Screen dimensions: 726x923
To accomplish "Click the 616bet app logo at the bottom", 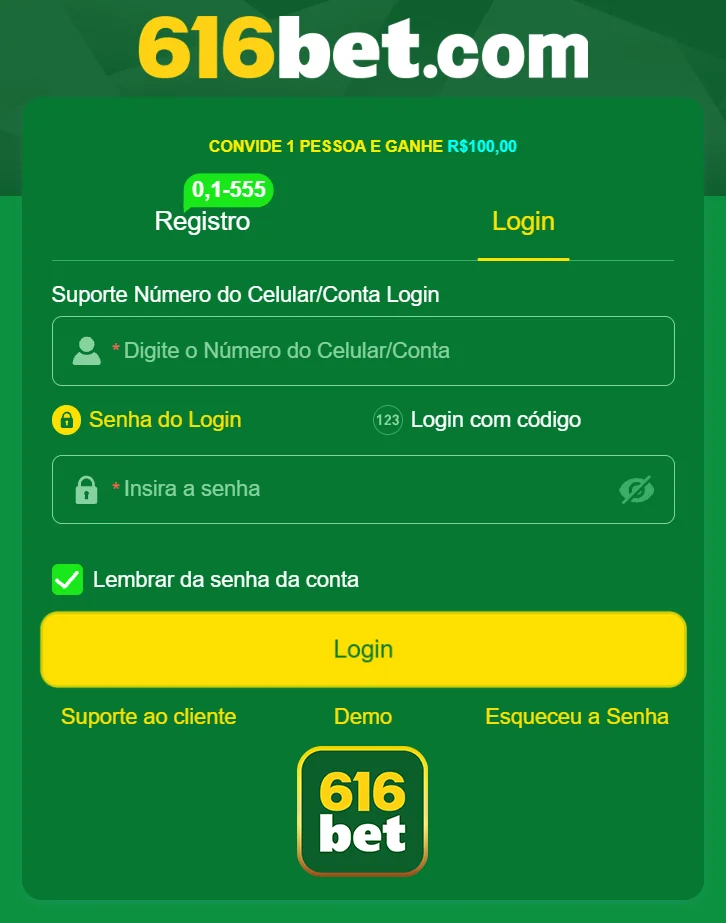I will pyautogui.click(x=362, y=812).
